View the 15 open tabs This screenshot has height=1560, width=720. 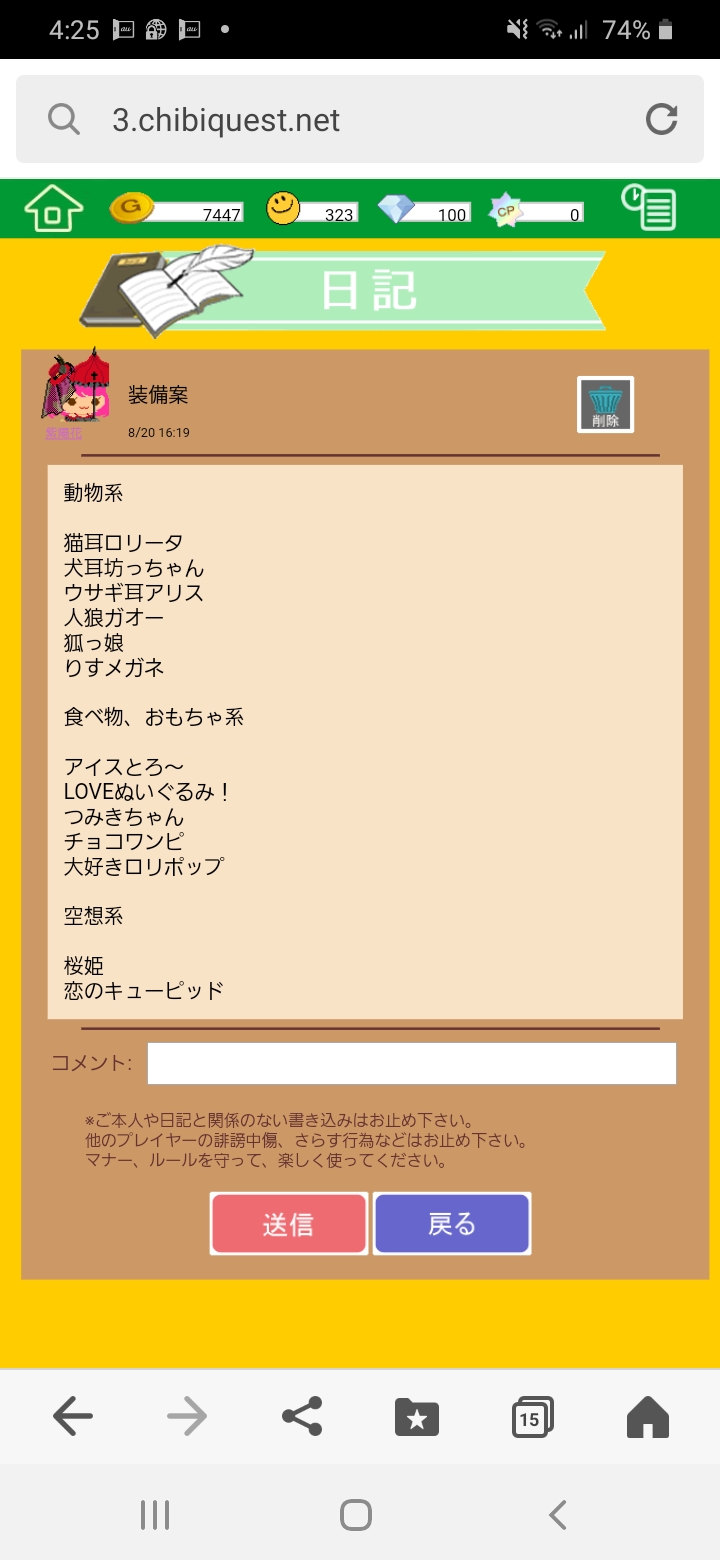click(532, 1416)
